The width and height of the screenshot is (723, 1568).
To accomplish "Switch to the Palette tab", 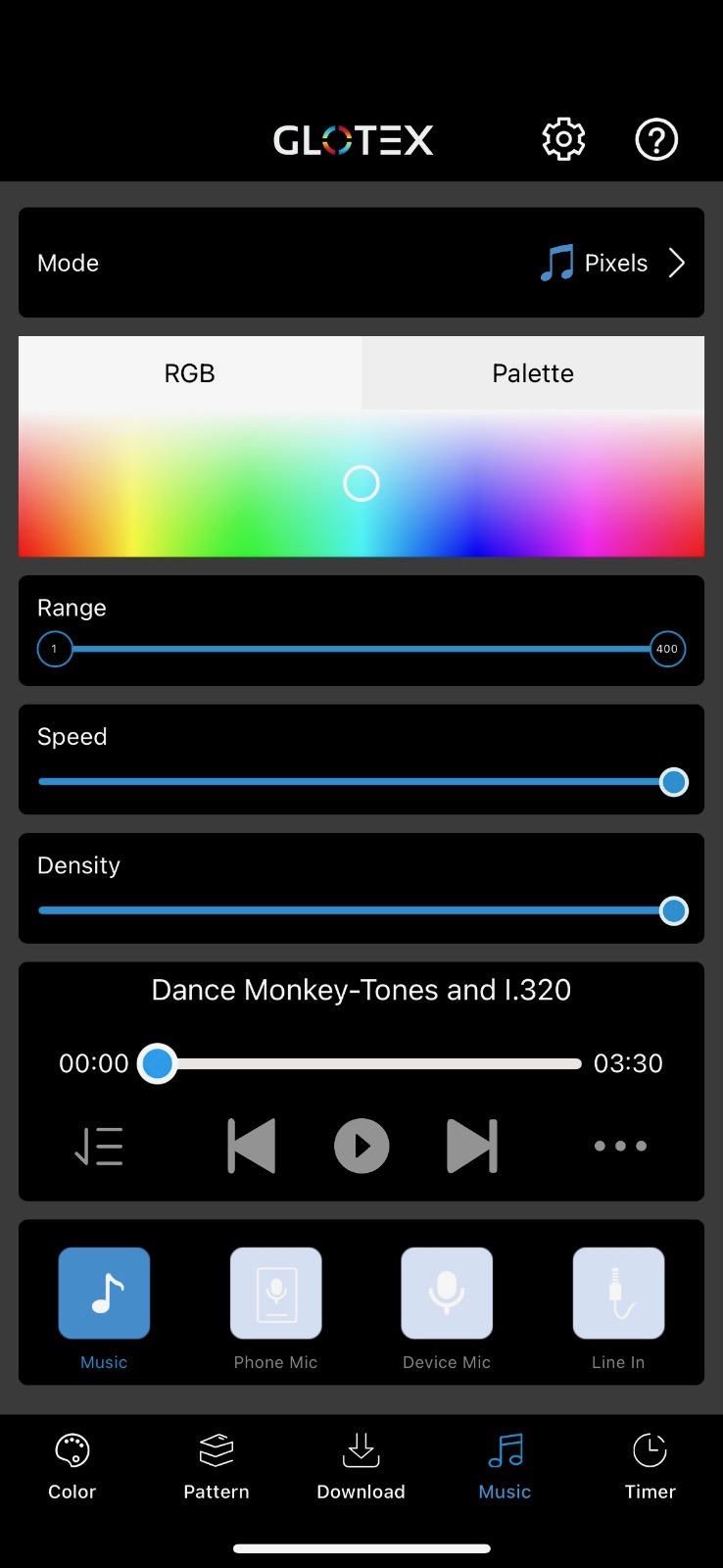I will tap(533, 373).
